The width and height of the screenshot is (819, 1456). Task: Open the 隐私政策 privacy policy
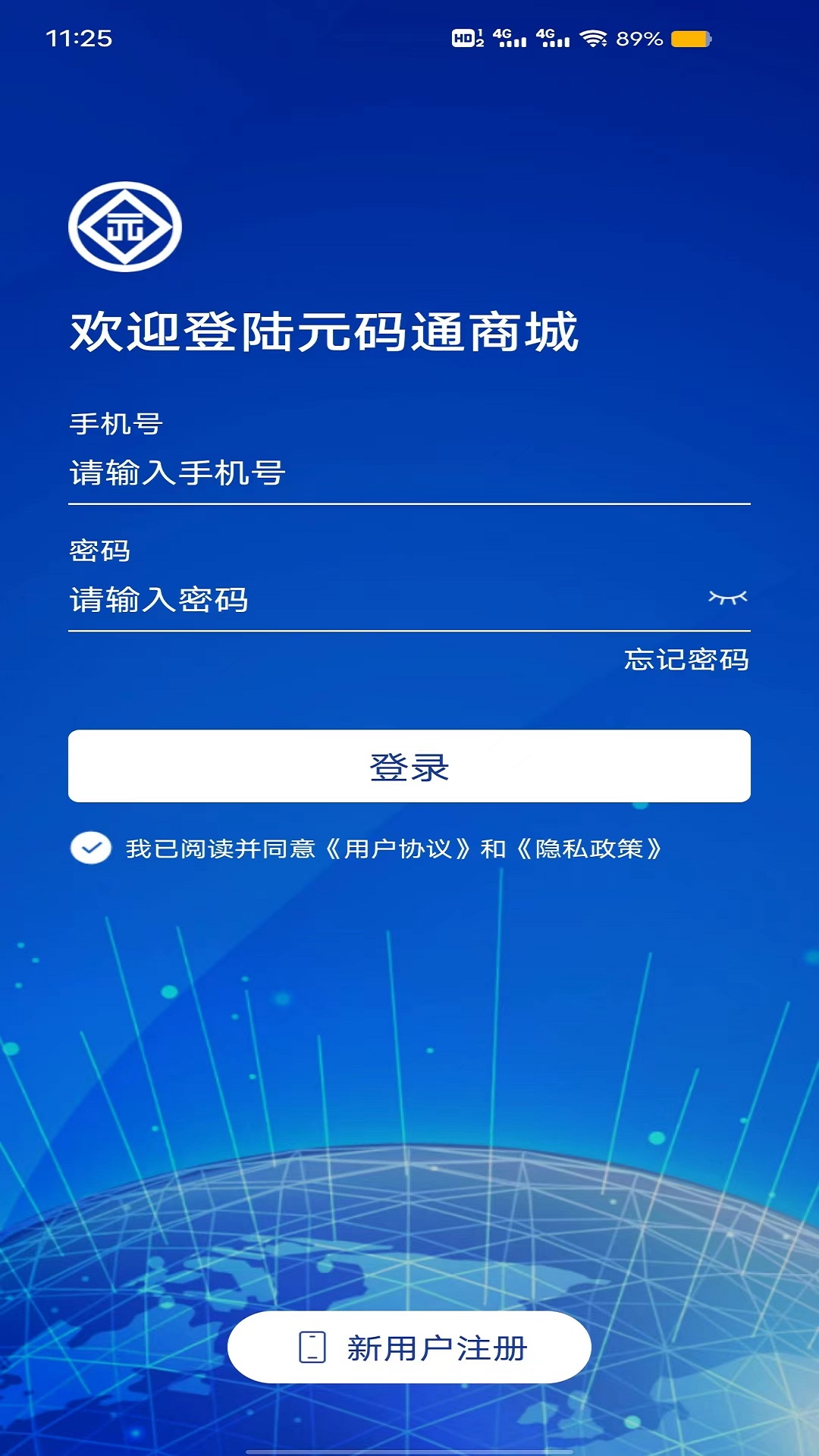point(589,849)
